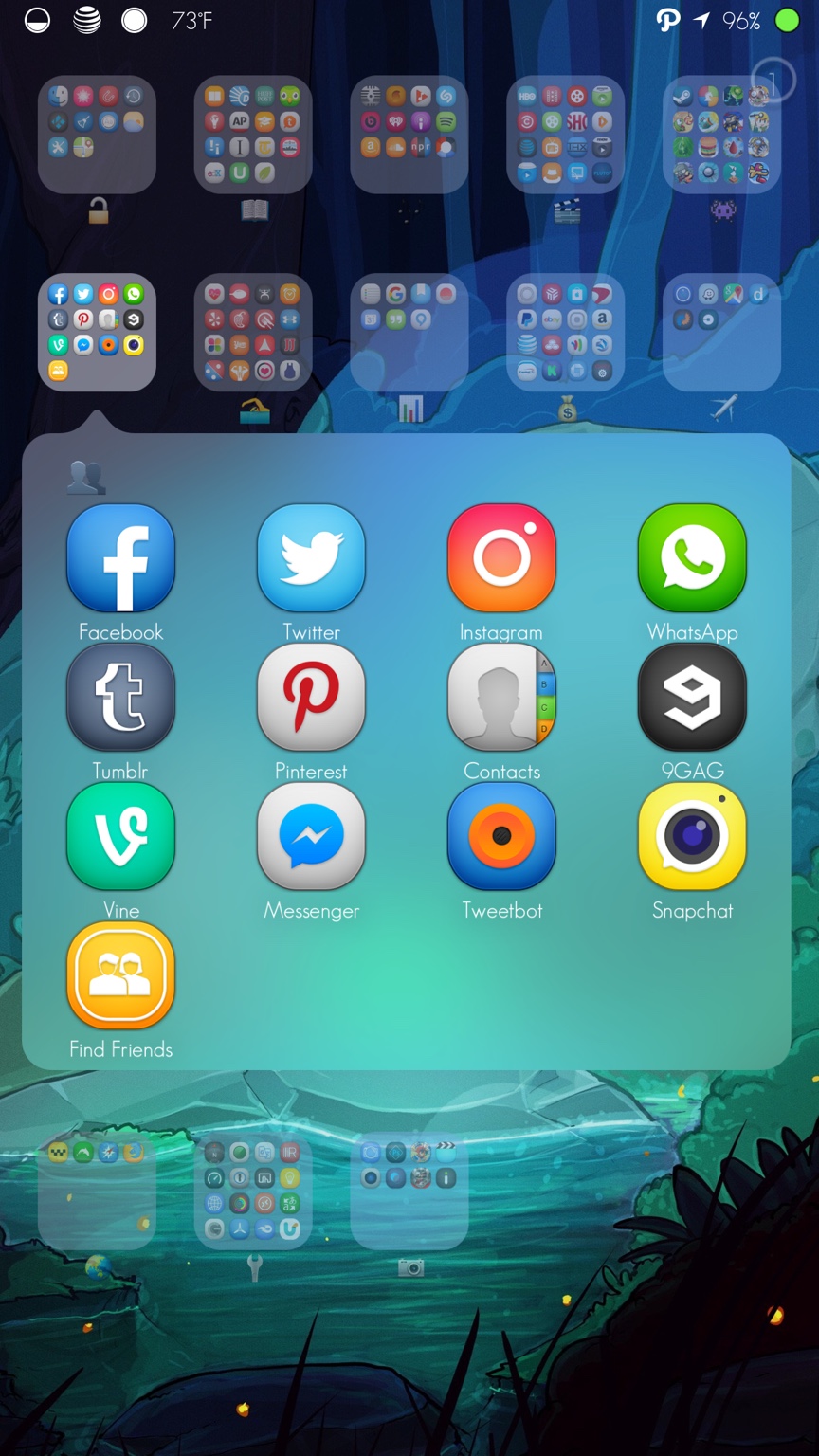Open the Find Friends app

(120, 976)
